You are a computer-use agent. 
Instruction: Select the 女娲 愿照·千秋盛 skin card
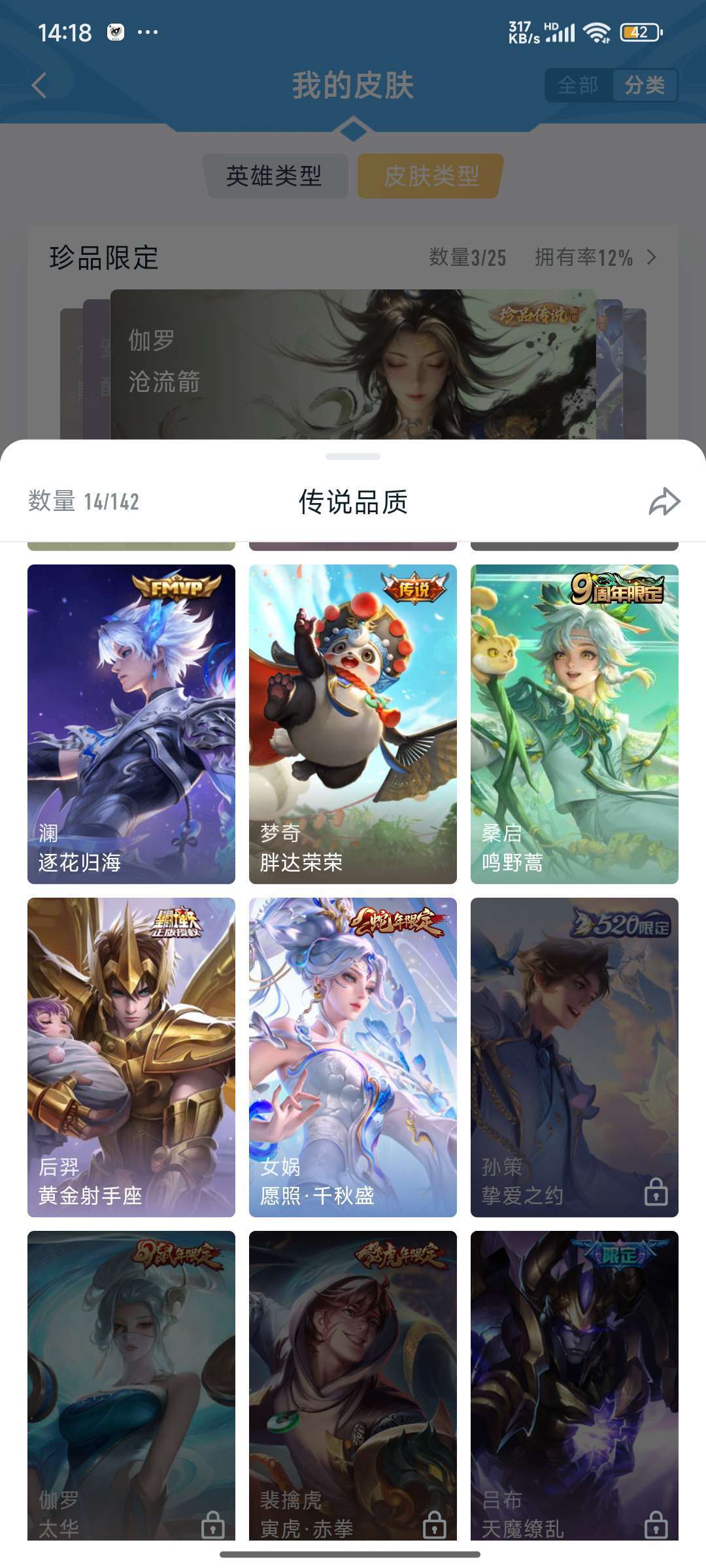point(353,1058)
